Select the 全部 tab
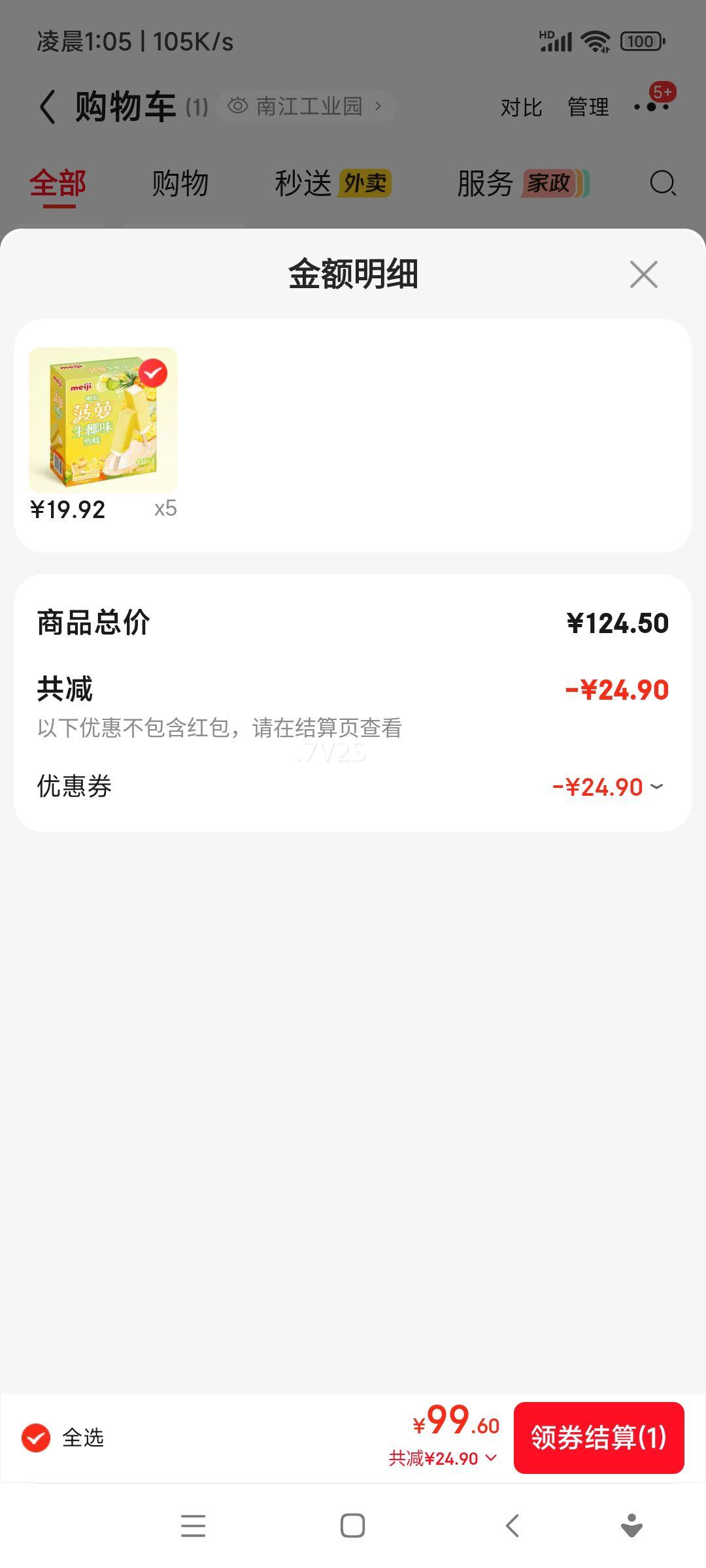The width and height of the screenshot is (706, 1568). (x=58, y=184)
